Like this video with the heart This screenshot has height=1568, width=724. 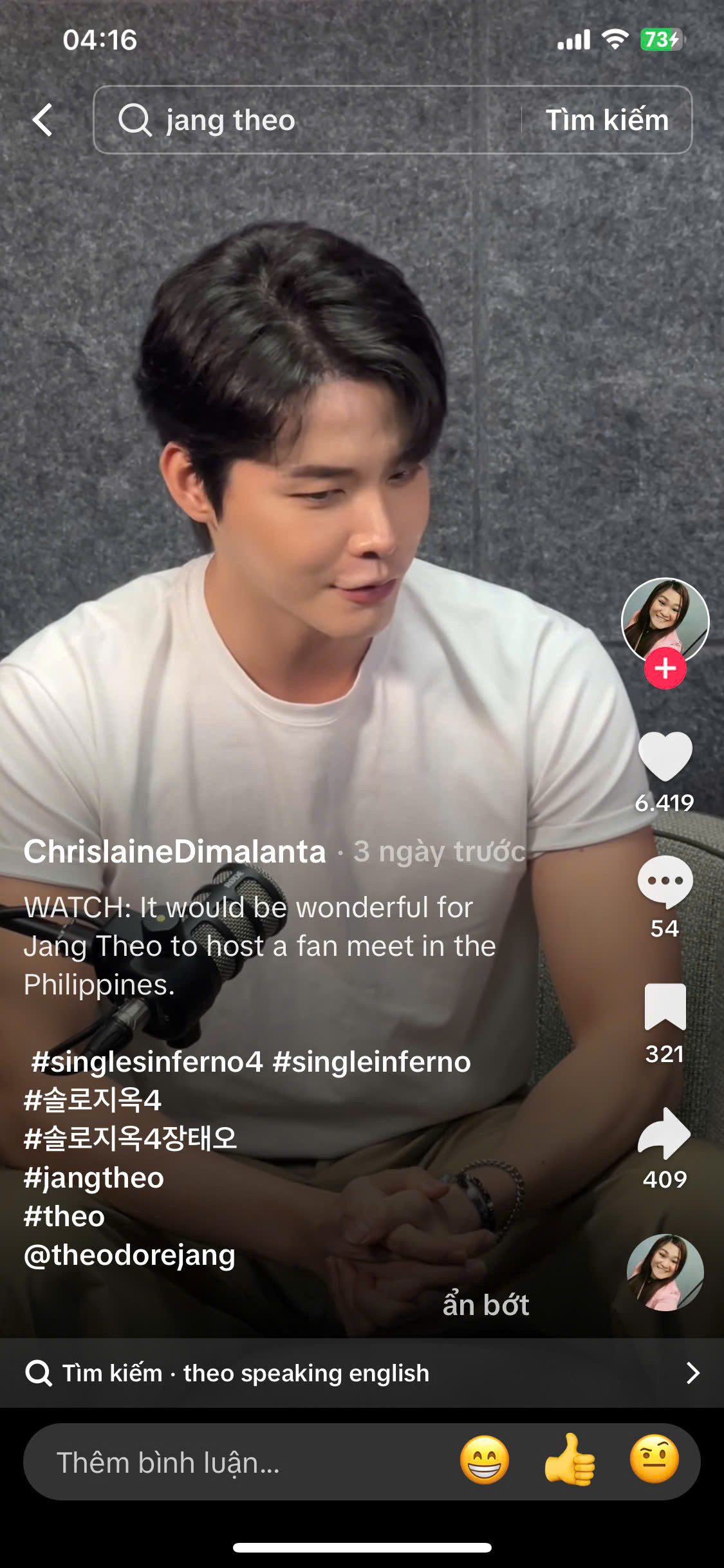click(665, 756)
